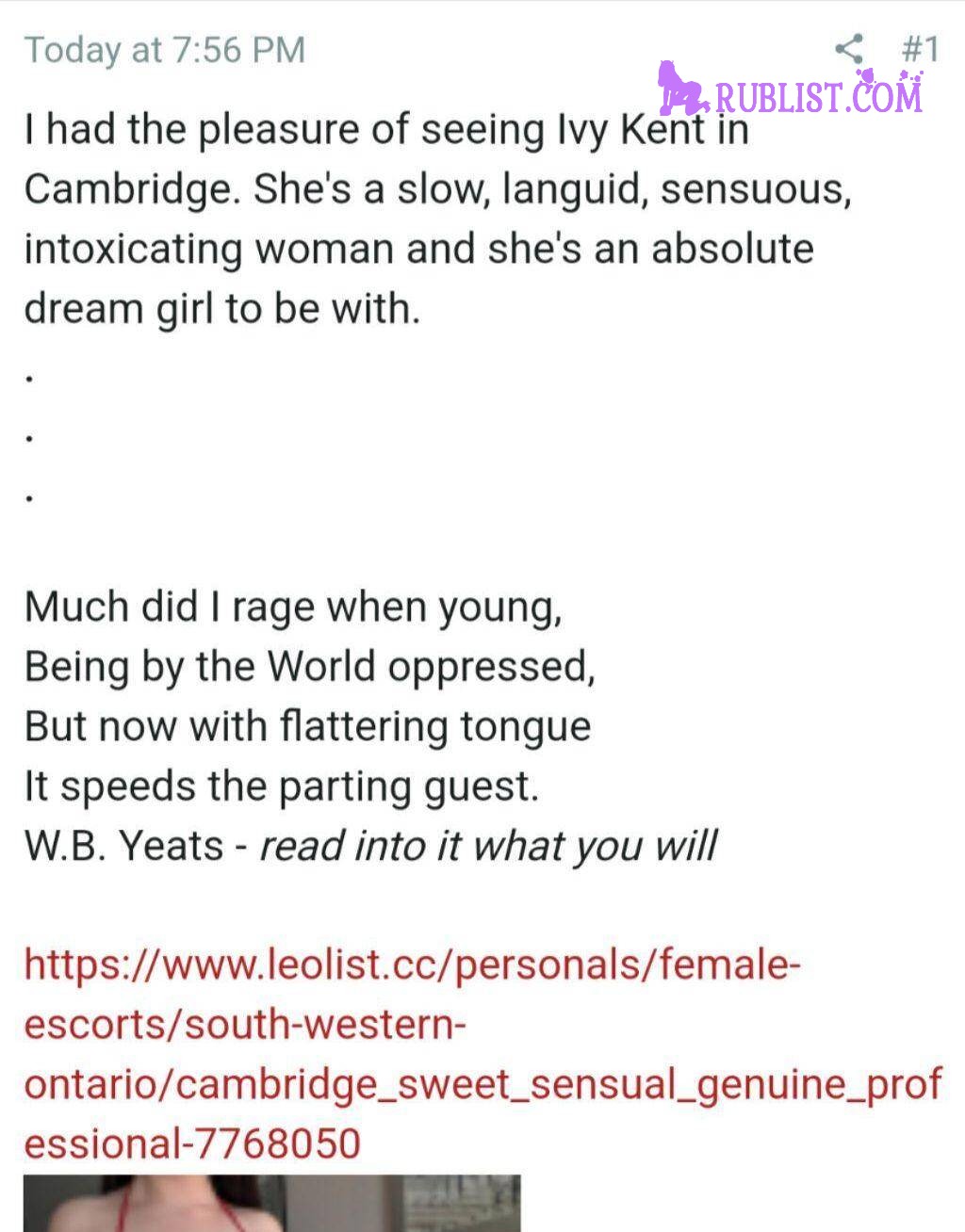Open the Today at 7:56 PM timestamp
This screenshot has width=965, height=1232.
click(x=165, y=50)
